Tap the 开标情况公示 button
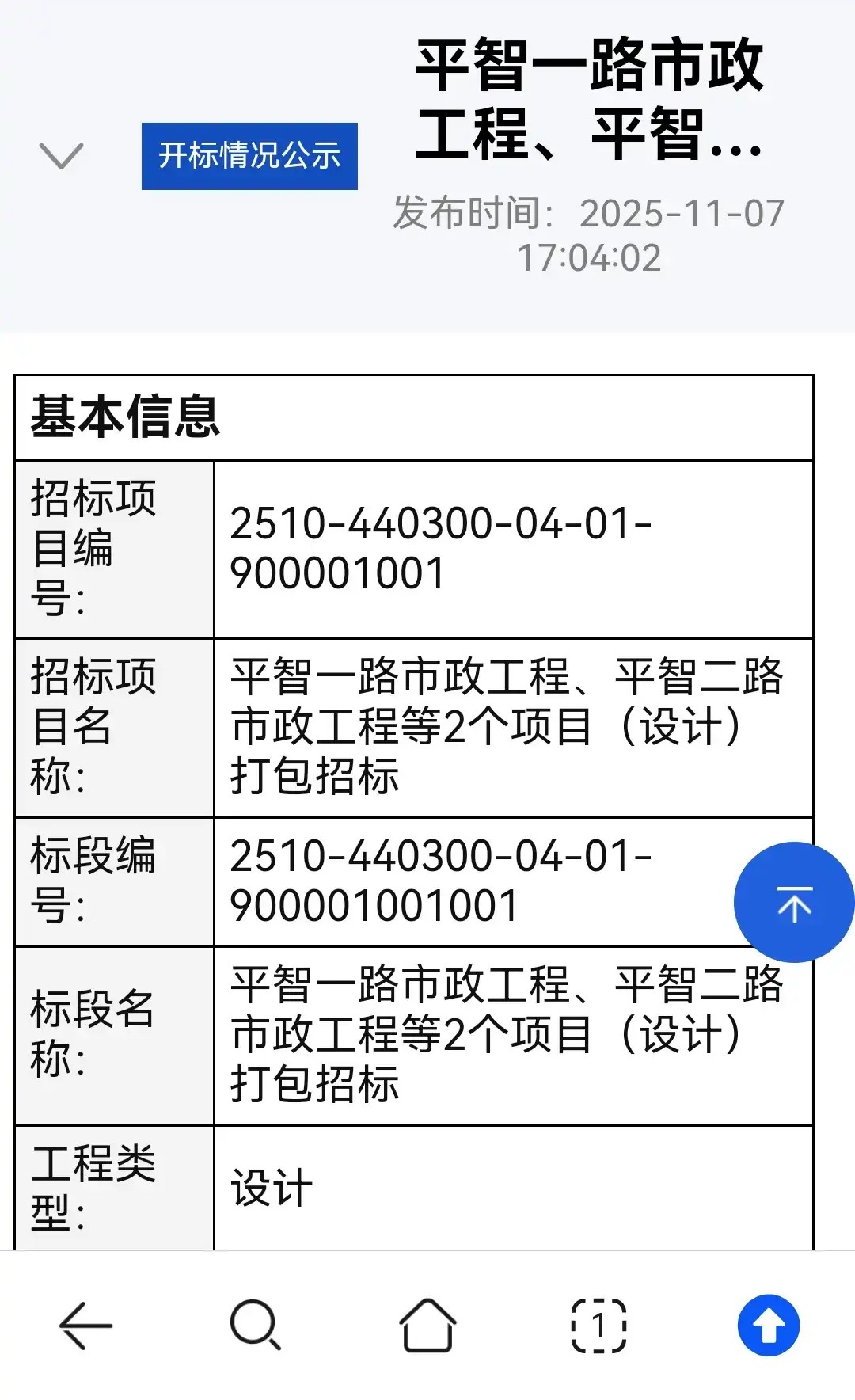The width and height of the screenshot is (855, 1400). pyautogui.click(x=249, y=156)
